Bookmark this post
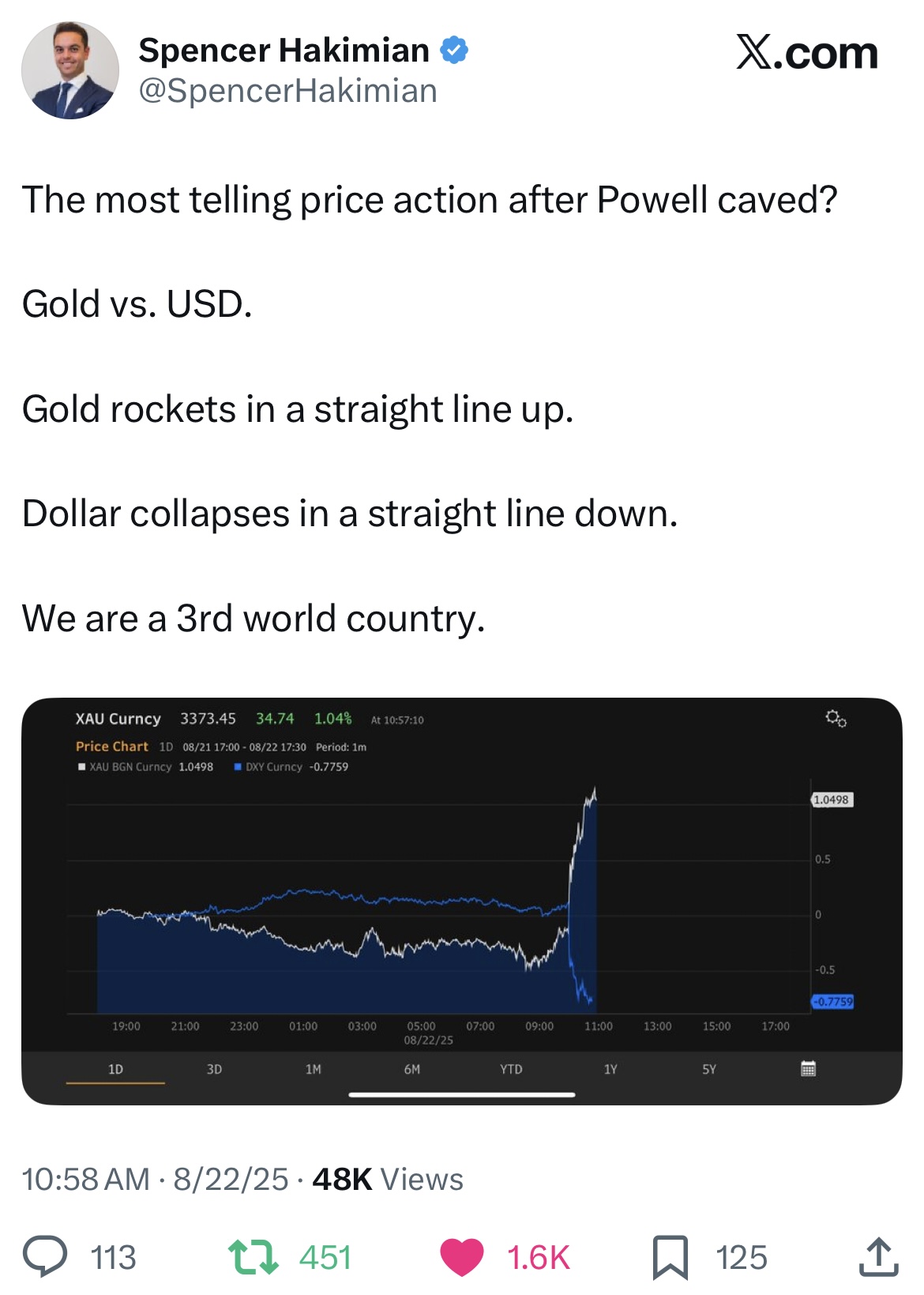924x1295 pixels. tap(670, 1256)
